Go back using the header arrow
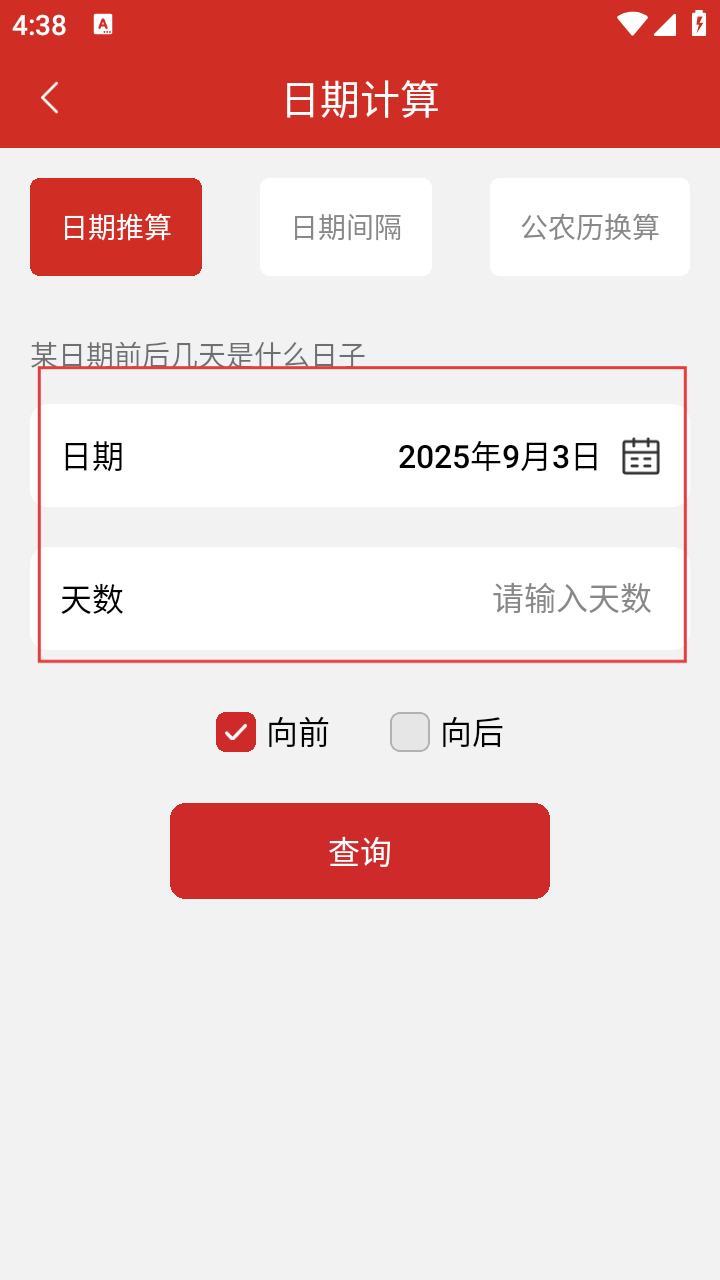This screenshot has height=1280, width=720. [50, 98]
